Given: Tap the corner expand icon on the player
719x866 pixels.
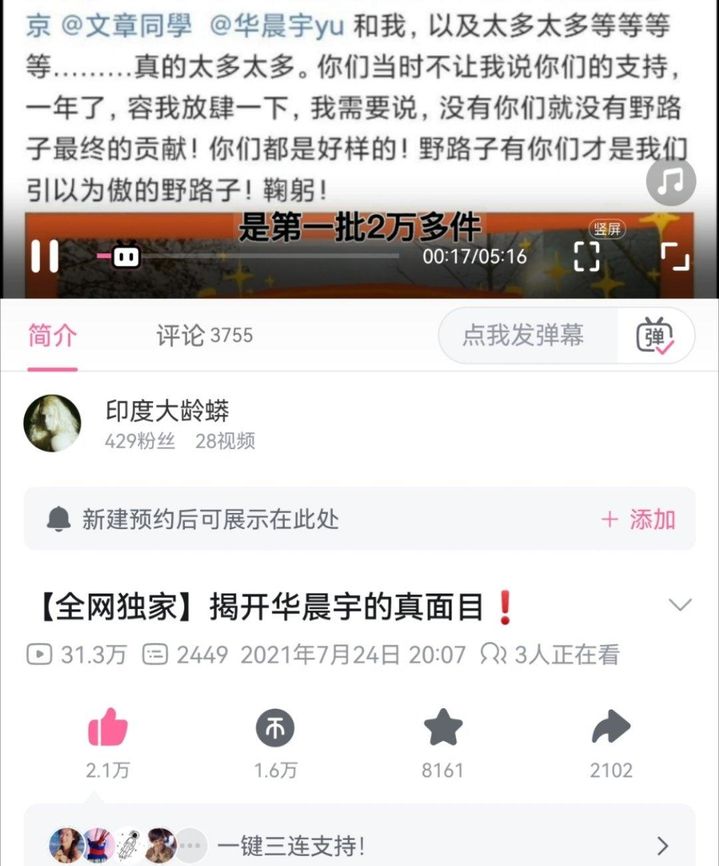Looking at the screenshot, I should click(x=676, y=257).
